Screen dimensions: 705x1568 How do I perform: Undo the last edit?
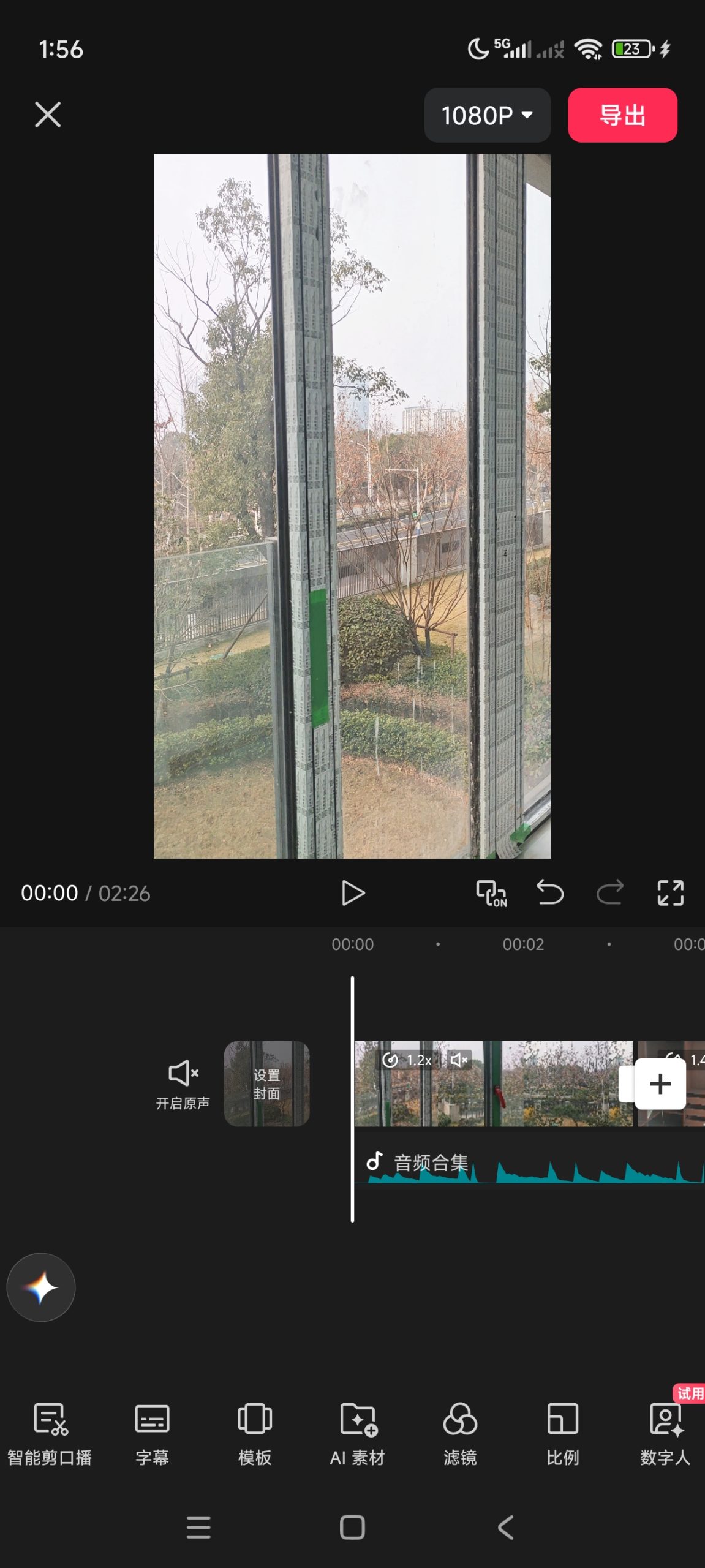[x=549, y=893]
